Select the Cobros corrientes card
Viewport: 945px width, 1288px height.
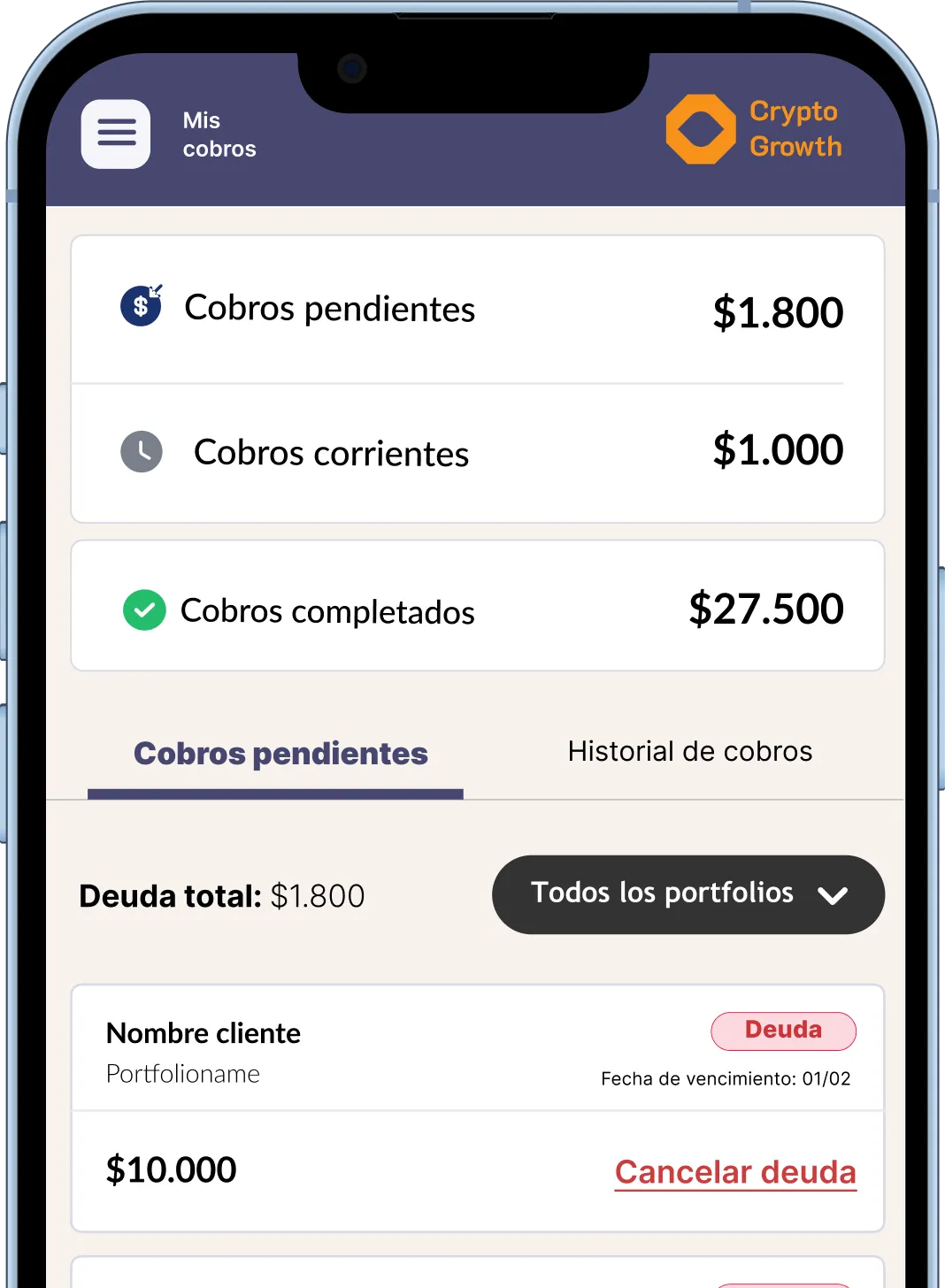click(x=478, y=452)
